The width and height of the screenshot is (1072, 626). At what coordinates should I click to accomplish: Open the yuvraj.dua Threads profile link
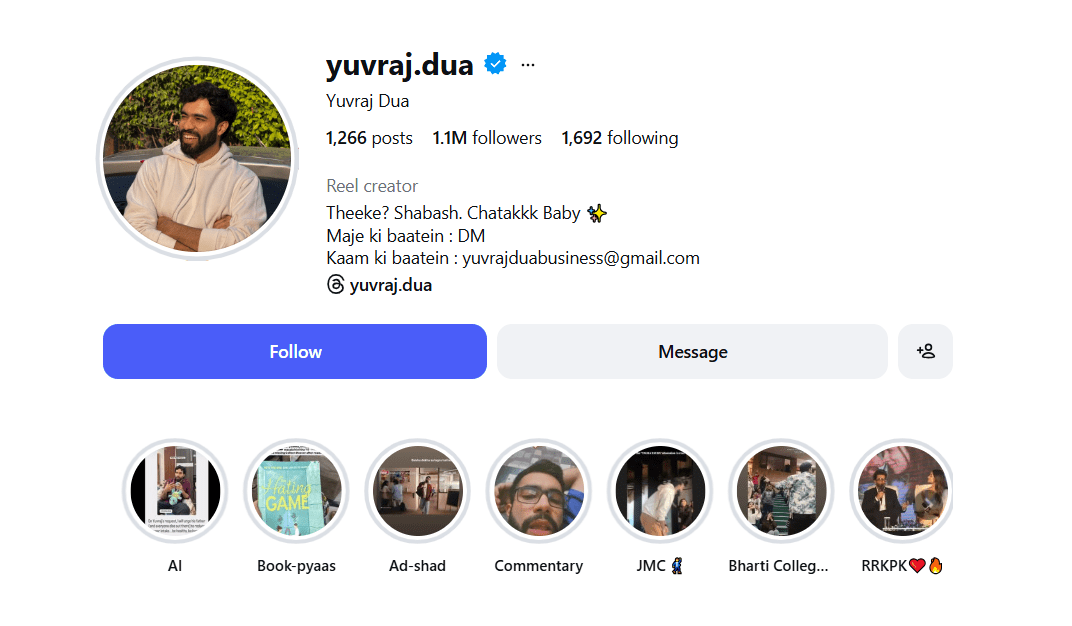pyautogui.click(x=380, y=285)
